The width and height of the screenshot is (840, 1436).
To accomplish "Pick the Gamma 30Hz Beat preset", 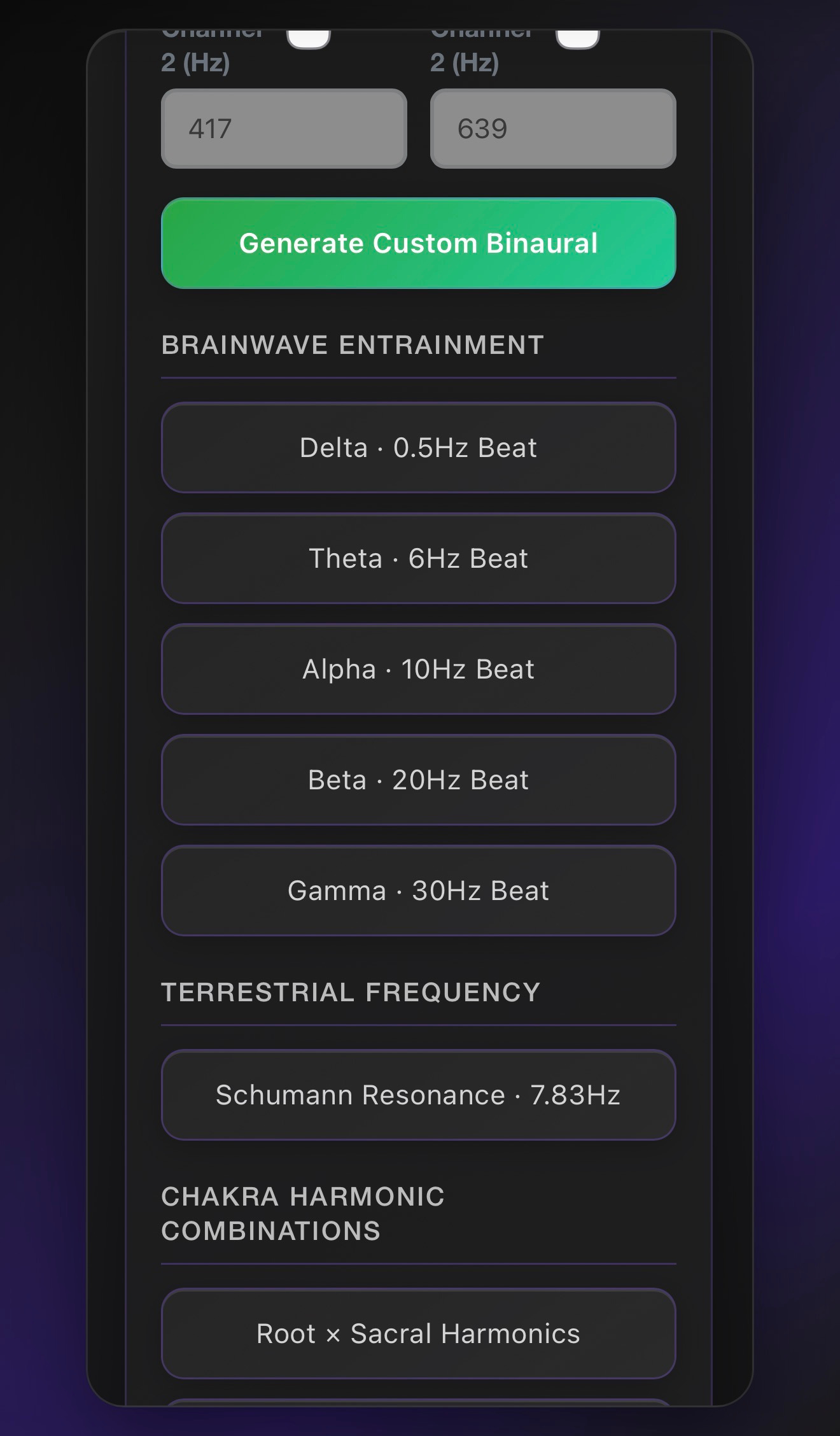I will [418, 890].
